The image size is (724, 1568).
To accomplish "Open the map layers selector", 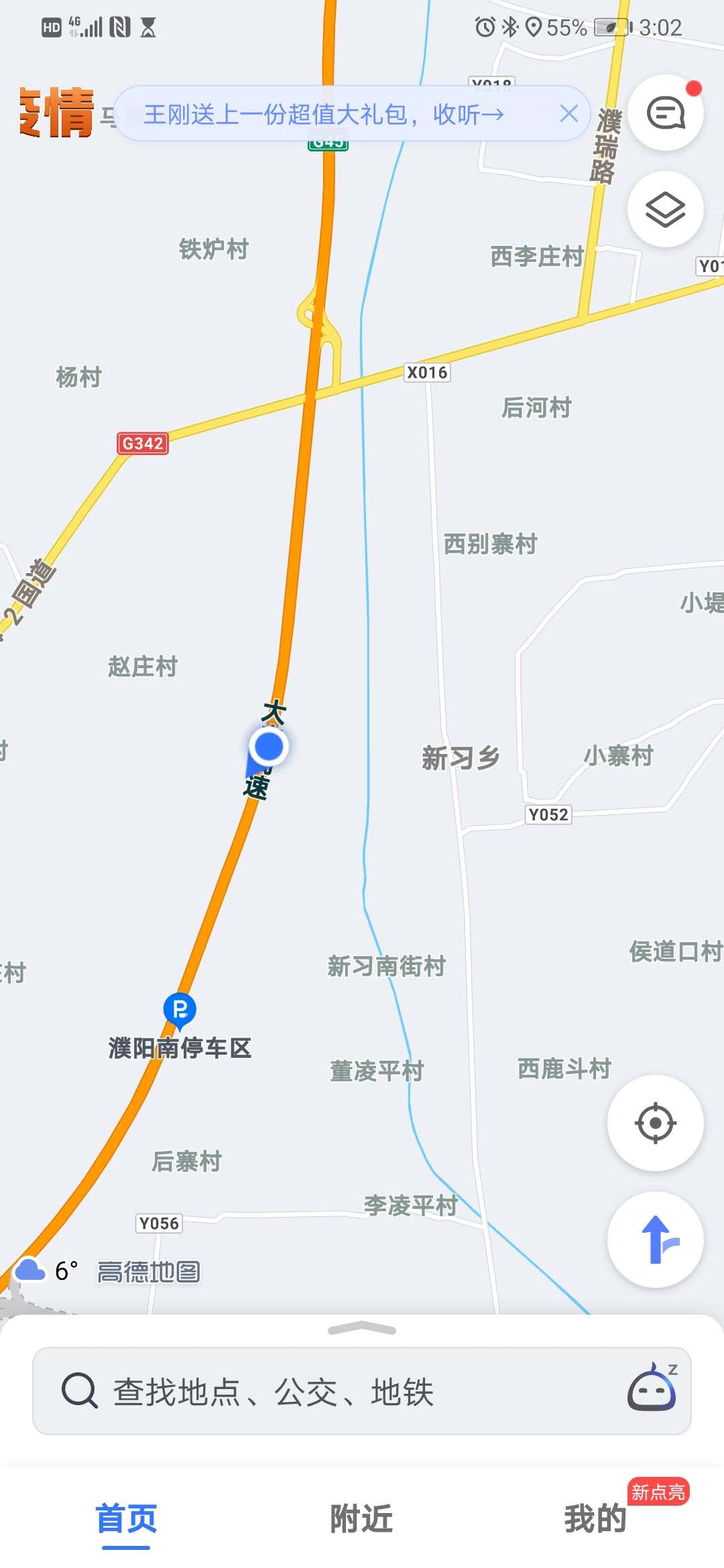I will pos(665,209).
